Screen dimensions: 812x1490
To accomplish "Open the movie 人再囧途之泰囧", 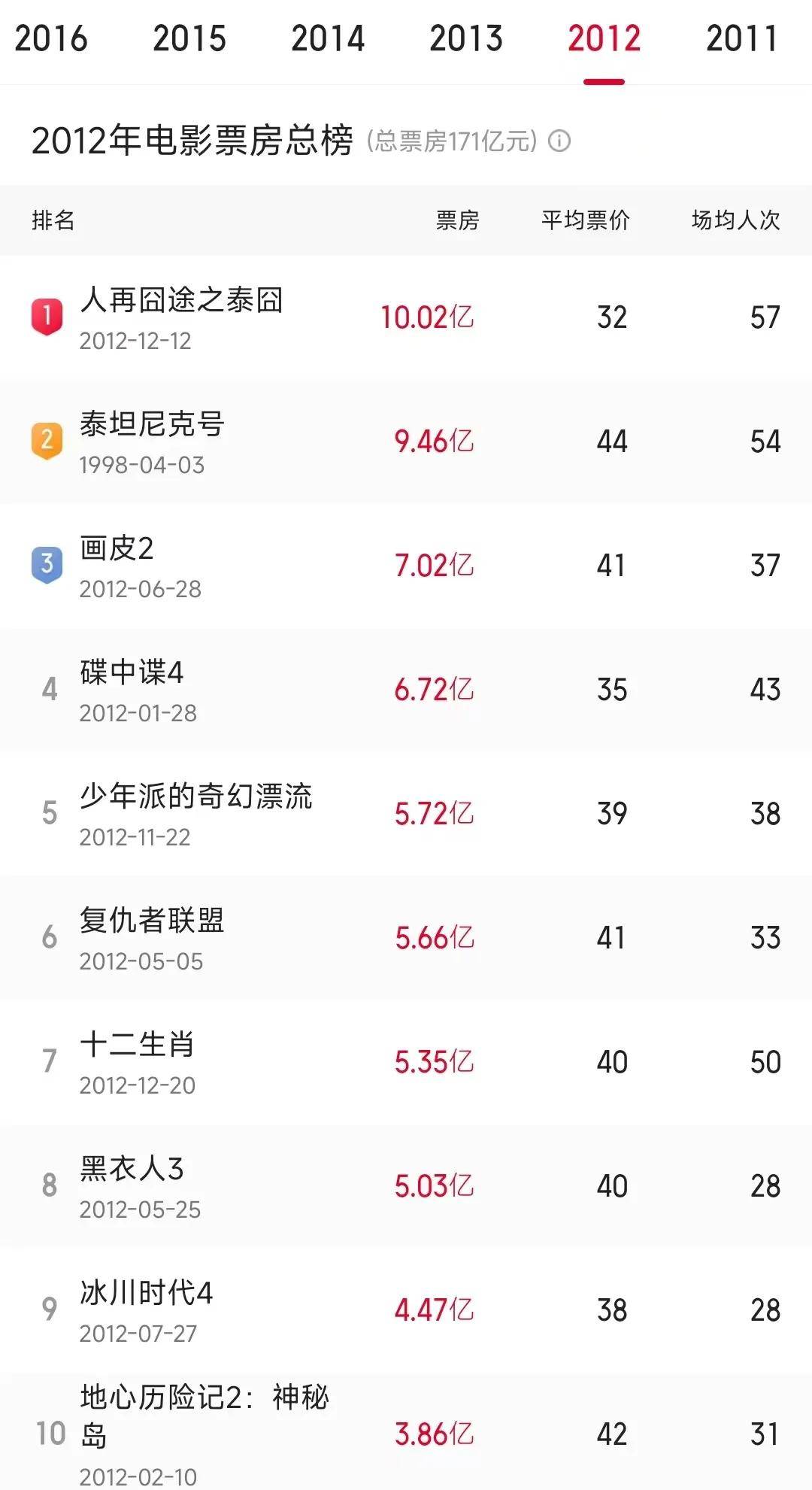I will click(182, 301).
